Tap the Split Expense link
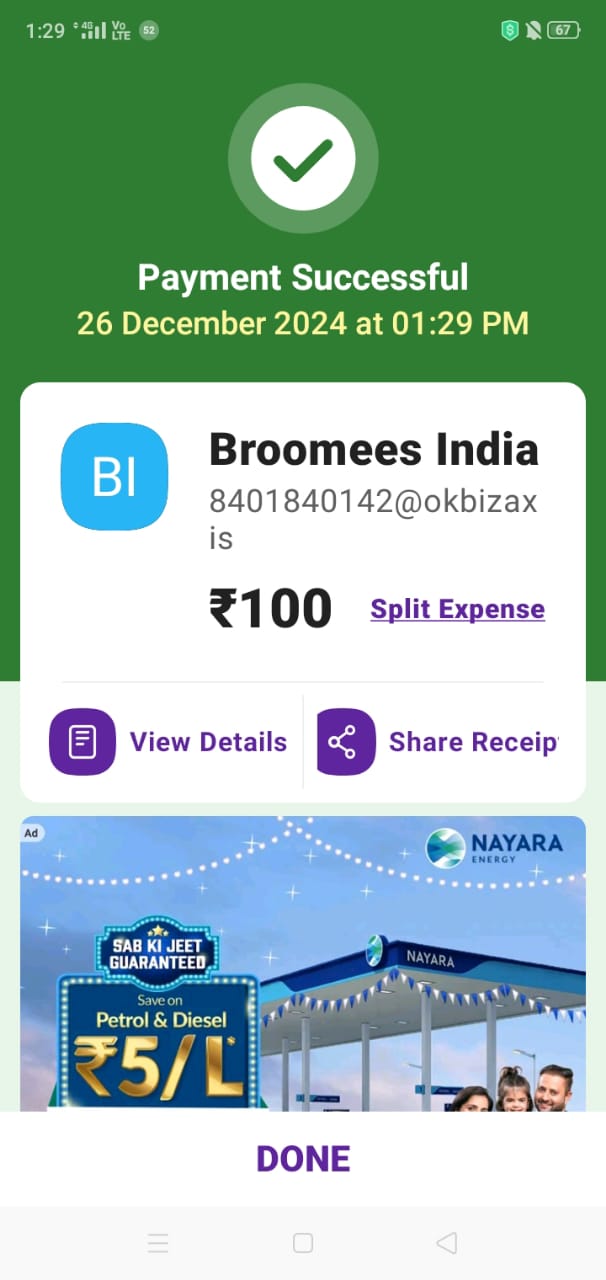Viewport: 606px width, 1280px height. click(x=457, y=609)
